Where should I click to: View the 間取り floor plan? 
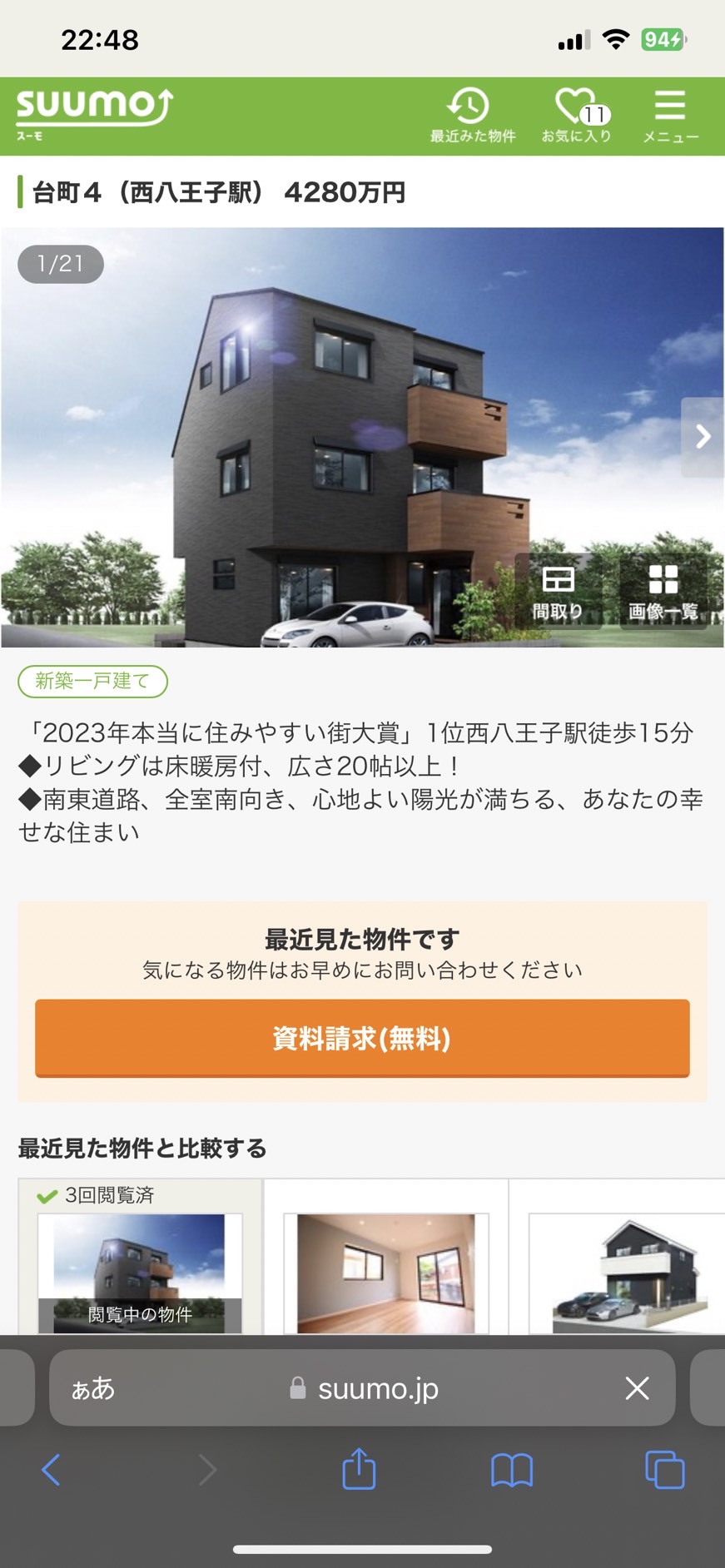558,592
